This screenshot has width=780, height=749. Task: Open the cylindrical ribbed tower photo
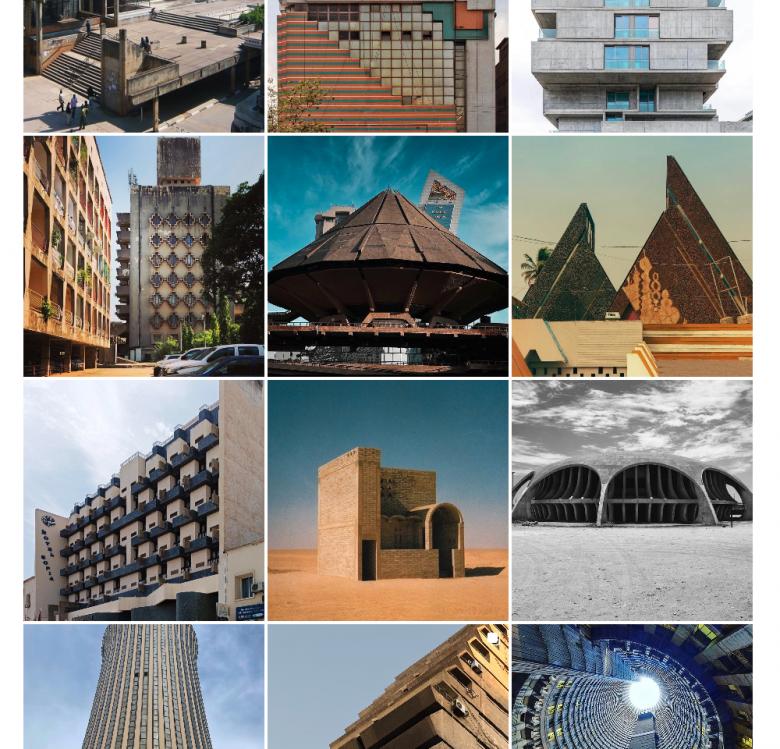[x=143, y=687]
